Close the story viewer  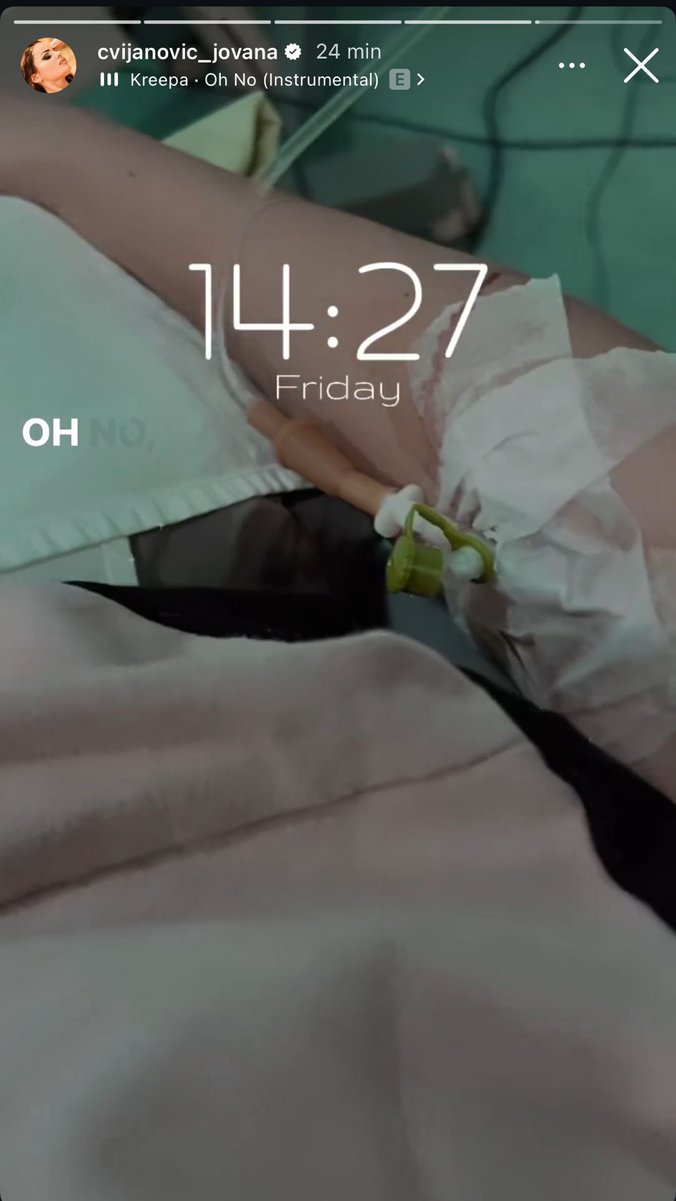[x=640, y=66]
